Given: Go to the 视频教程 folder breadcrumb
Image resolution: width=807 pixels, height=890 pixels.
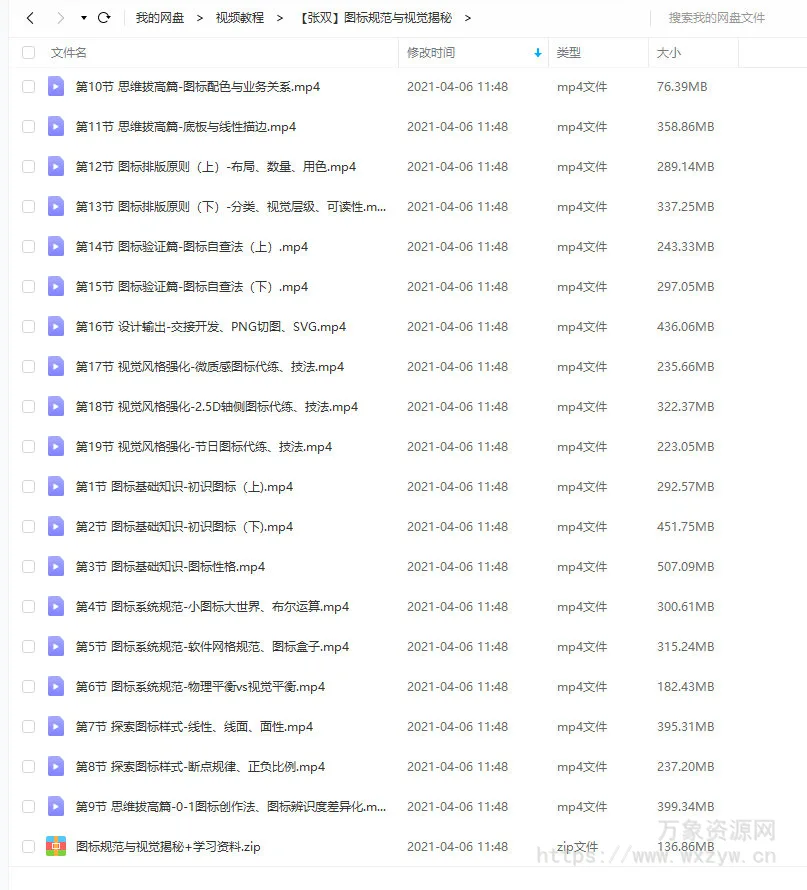Looking at the screenshot, I should pos(240,18).
